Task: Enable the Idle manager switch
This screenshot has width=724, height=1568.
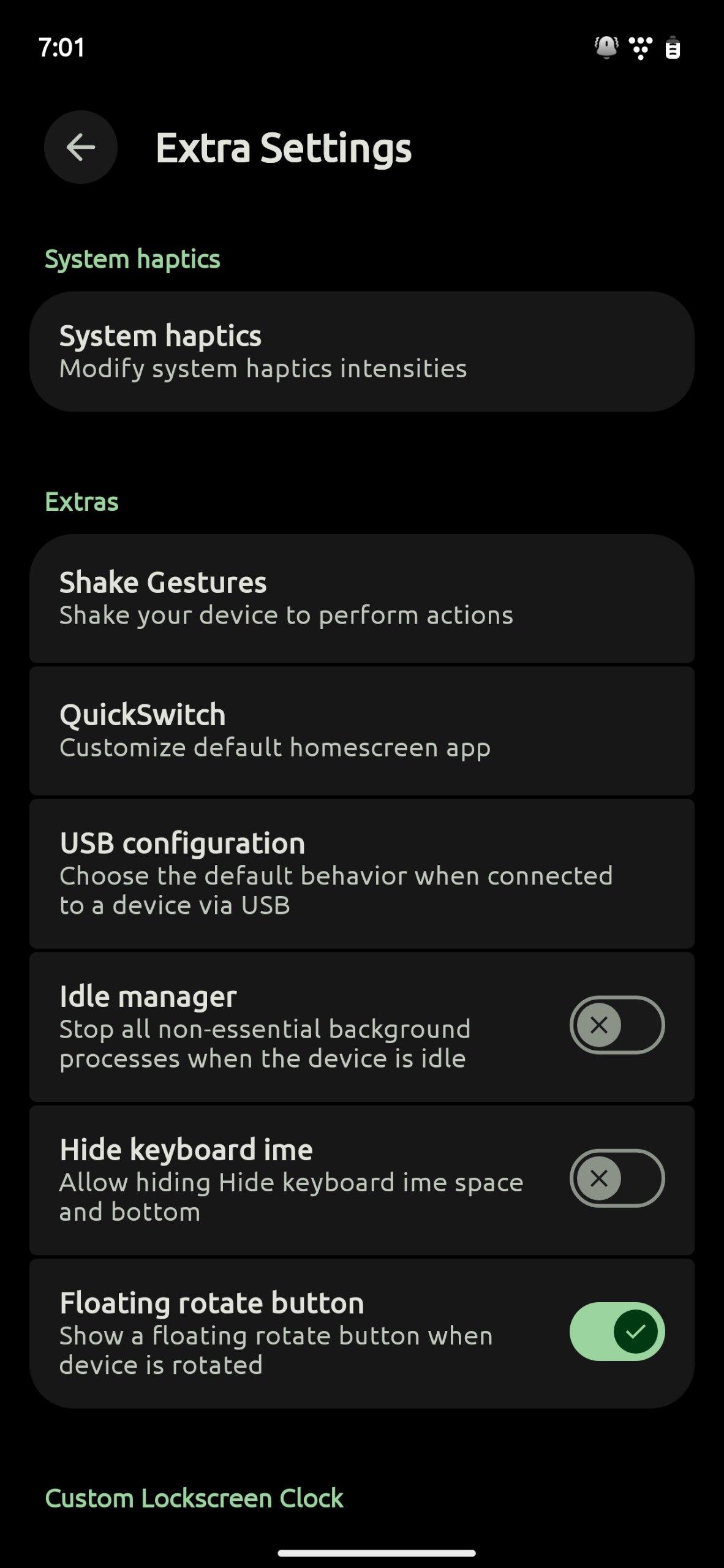Action: tap(617, 1025)
